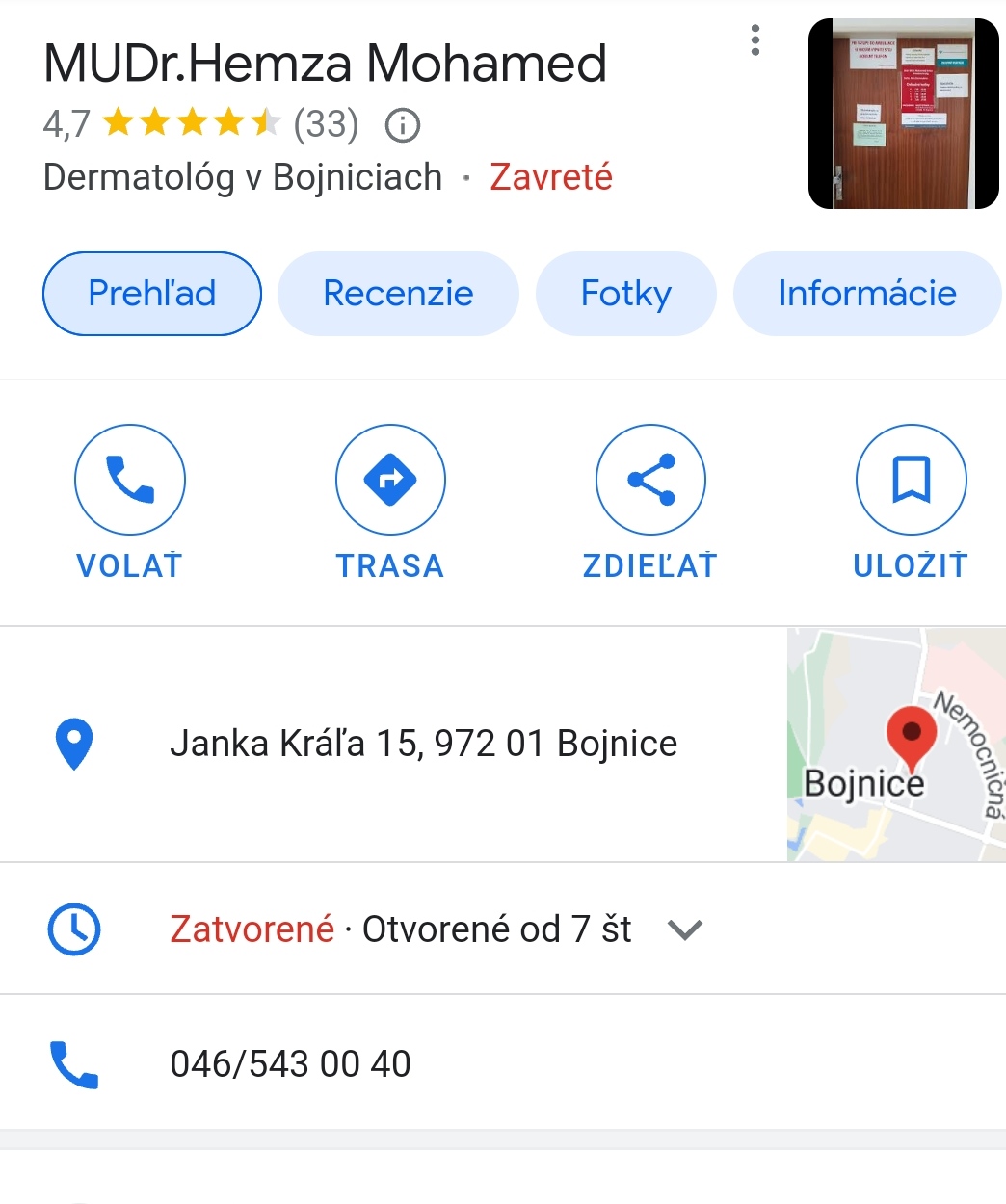This screenshot has width=1006, height=1204.
Task: Share this listing via Zdieľať
Action: 650,480
